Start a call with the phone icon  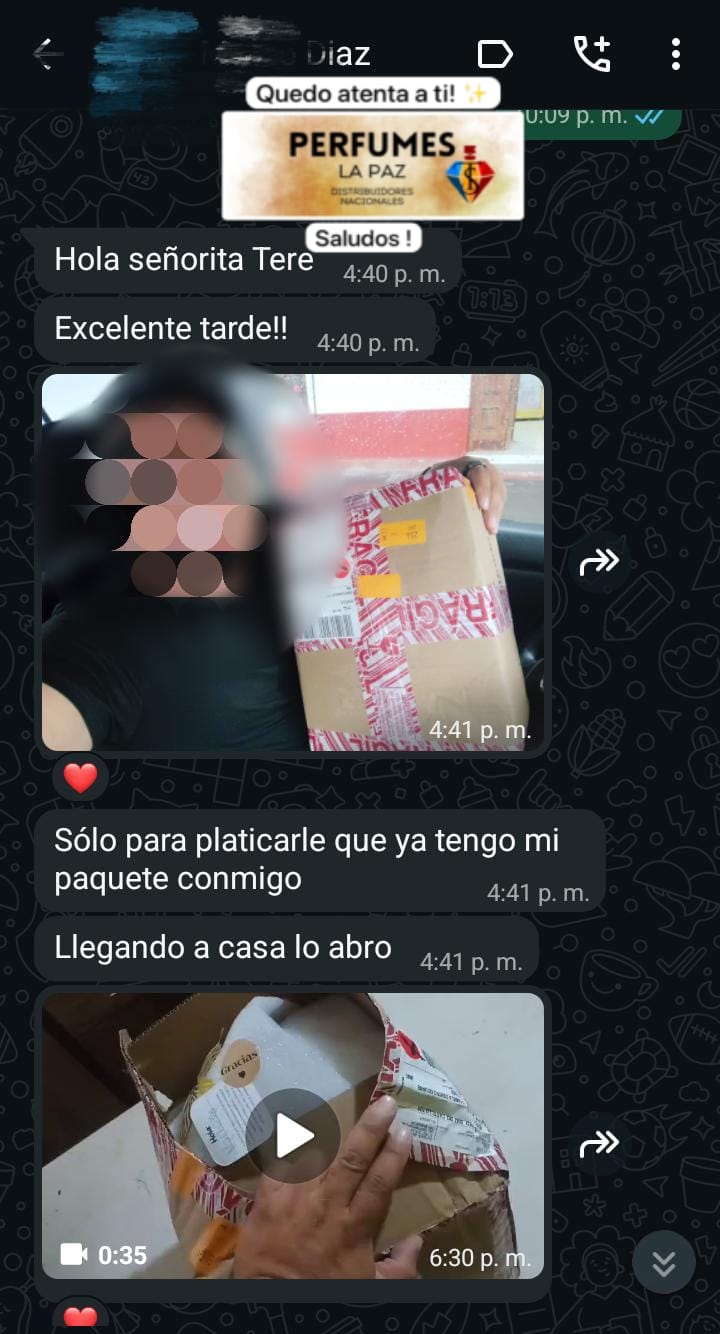coord(591,54)
